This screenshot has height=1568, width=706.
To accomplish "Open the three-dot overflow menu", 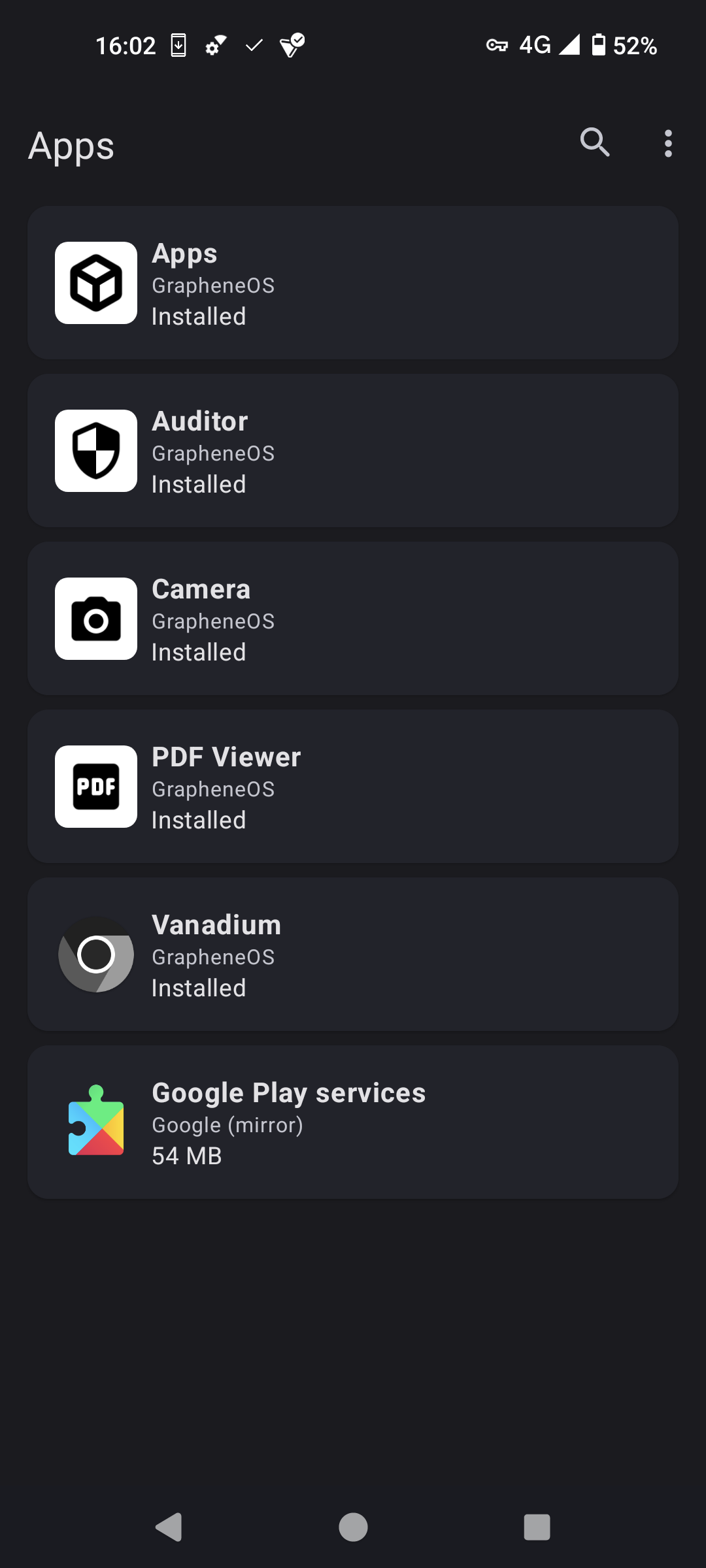I will click(667, 143).
